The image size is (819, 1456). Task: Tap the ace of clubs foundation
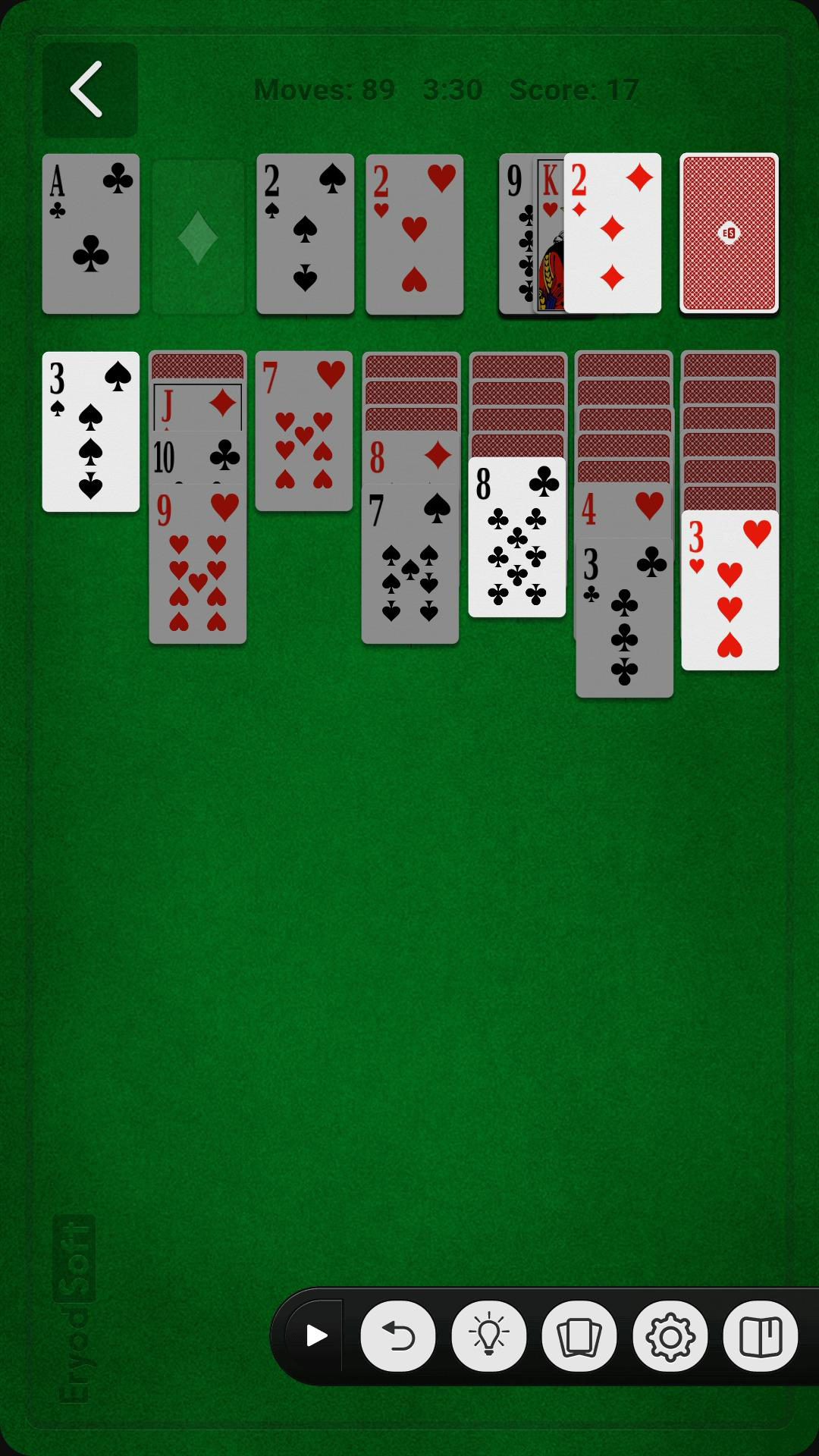click(91, 234)
